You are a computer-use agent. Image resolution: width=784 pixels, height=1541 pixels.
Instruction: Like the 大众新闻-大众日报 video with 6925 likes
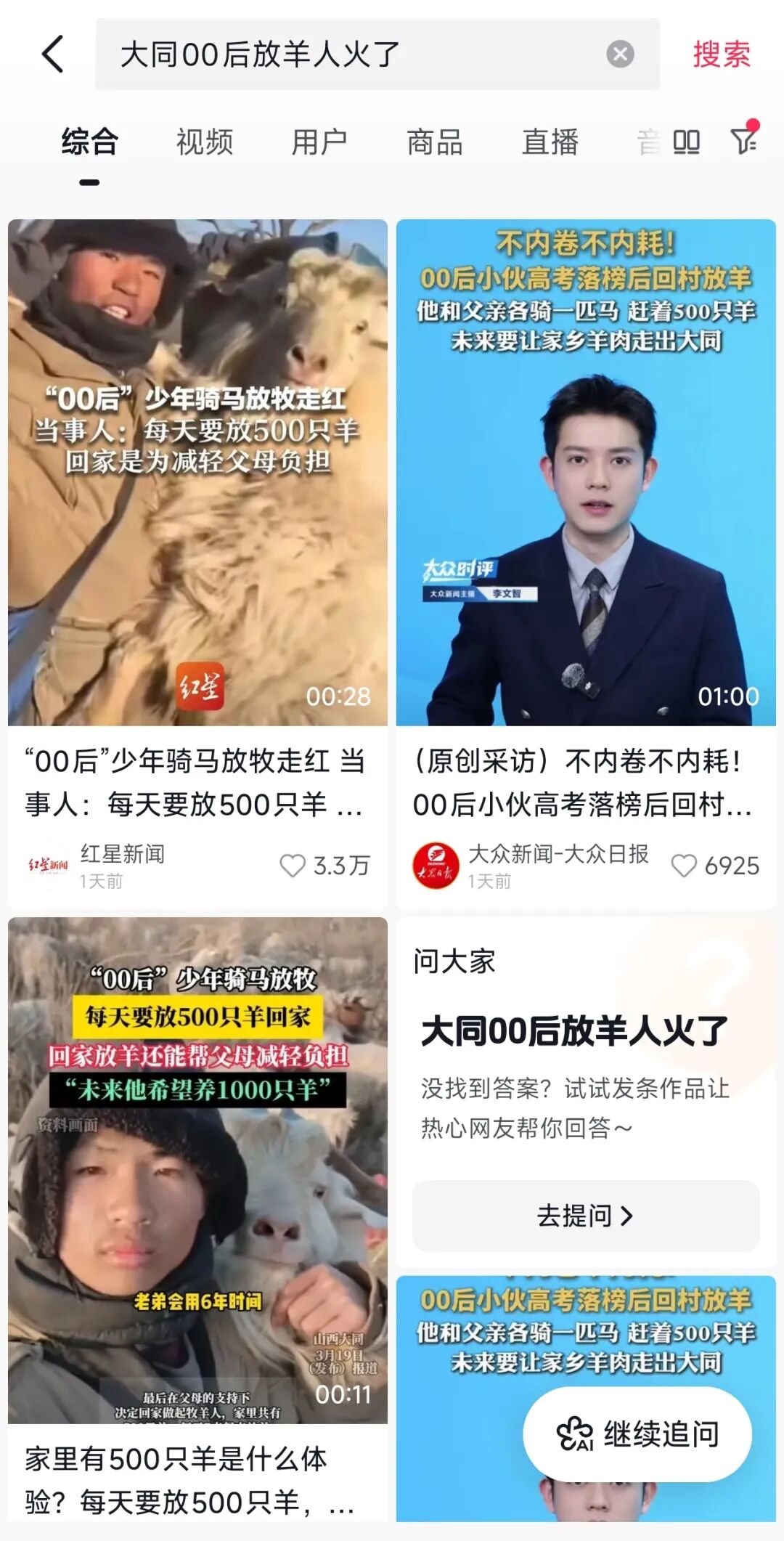683,866
